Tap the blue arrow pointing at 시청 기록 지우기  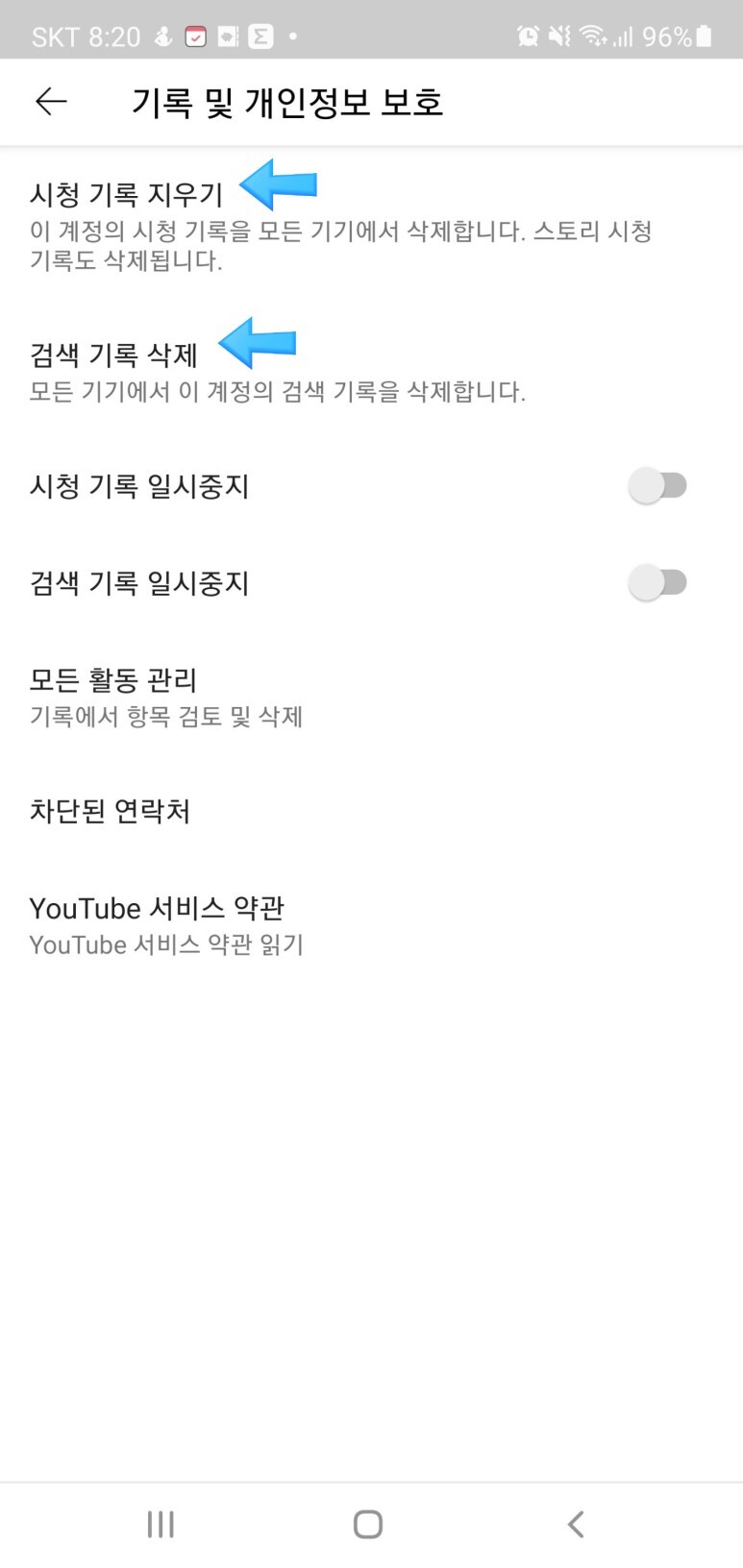[x=279, y=184]
